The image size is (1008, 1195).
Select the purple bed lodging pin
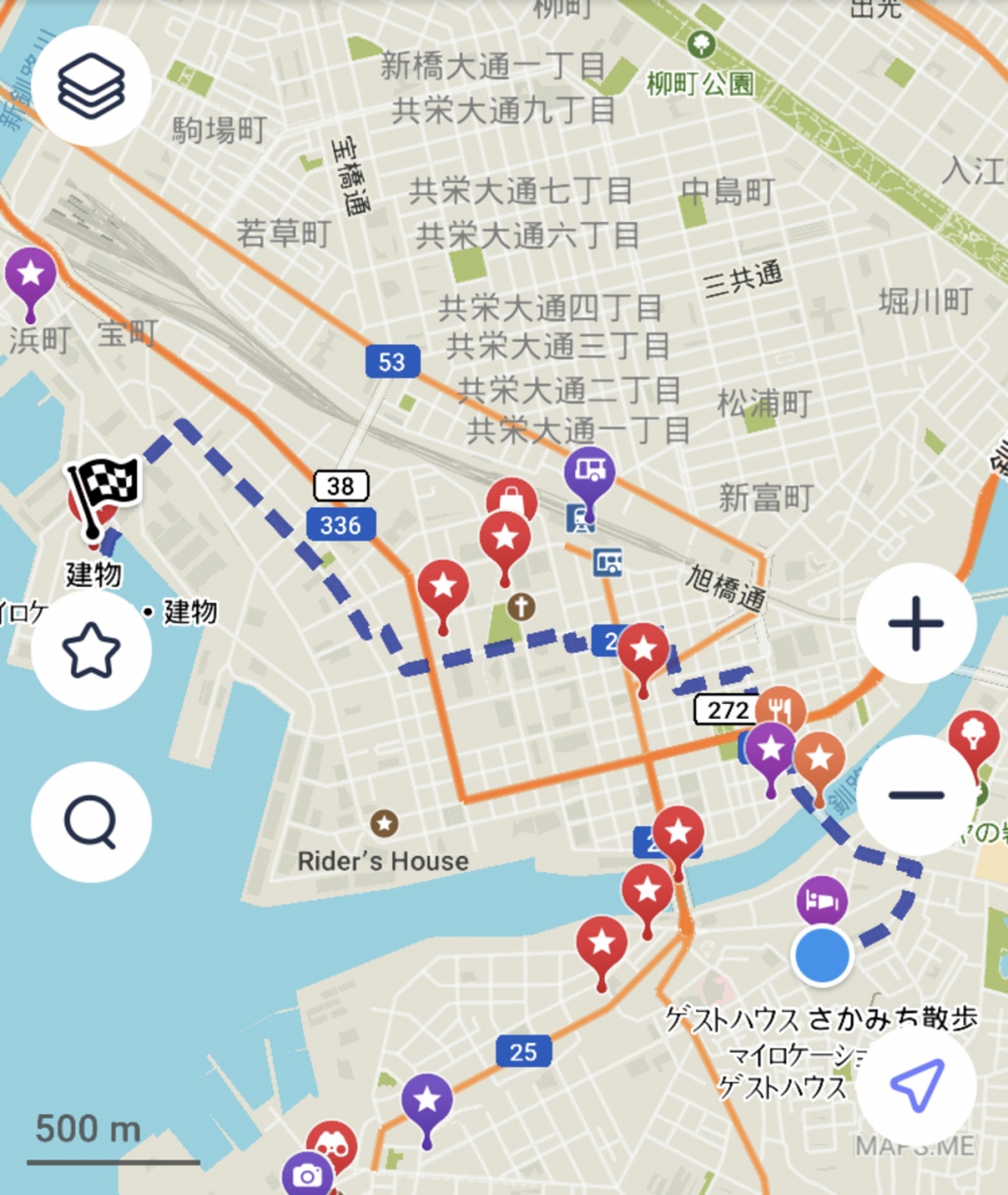[x=821, y=901]
